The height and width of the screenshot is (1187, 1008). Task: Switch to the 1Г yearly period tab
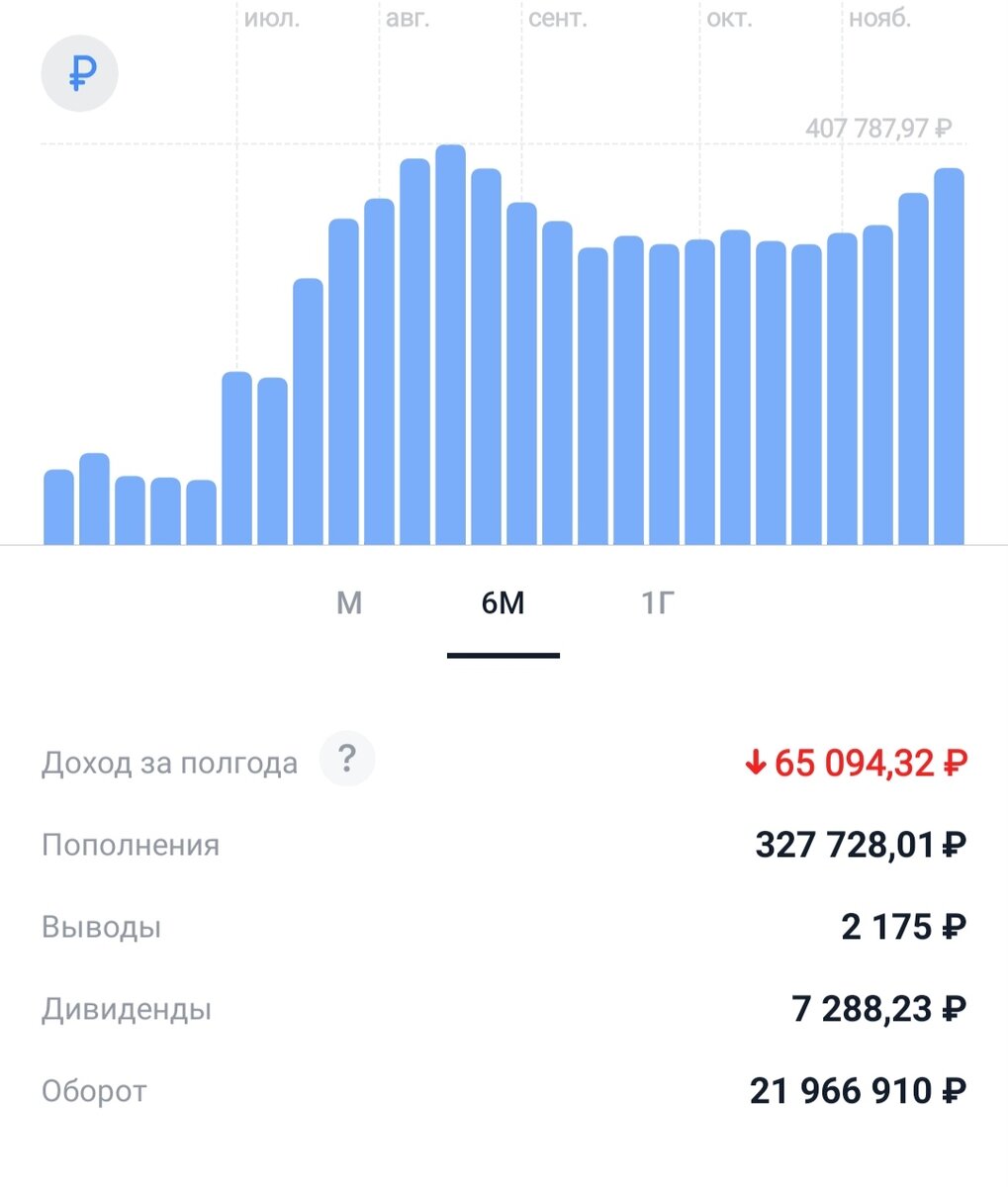click(x=658, y=602)
